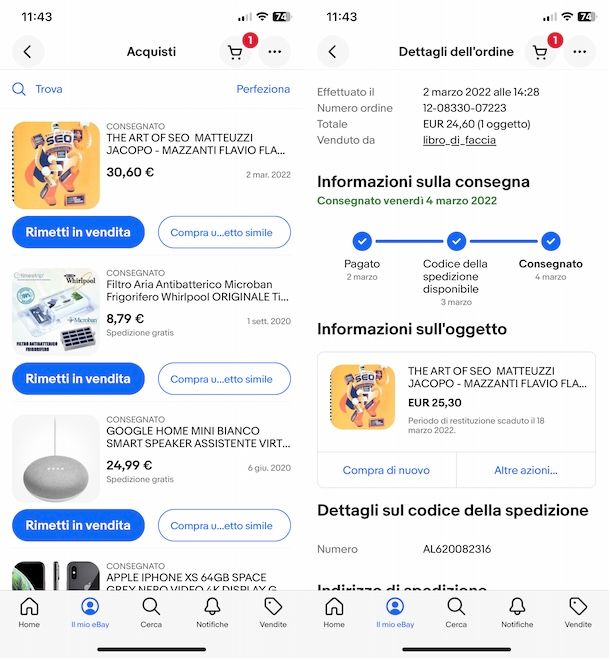
Task: Open the Perfeziona filter option
Action: (263, 89)
